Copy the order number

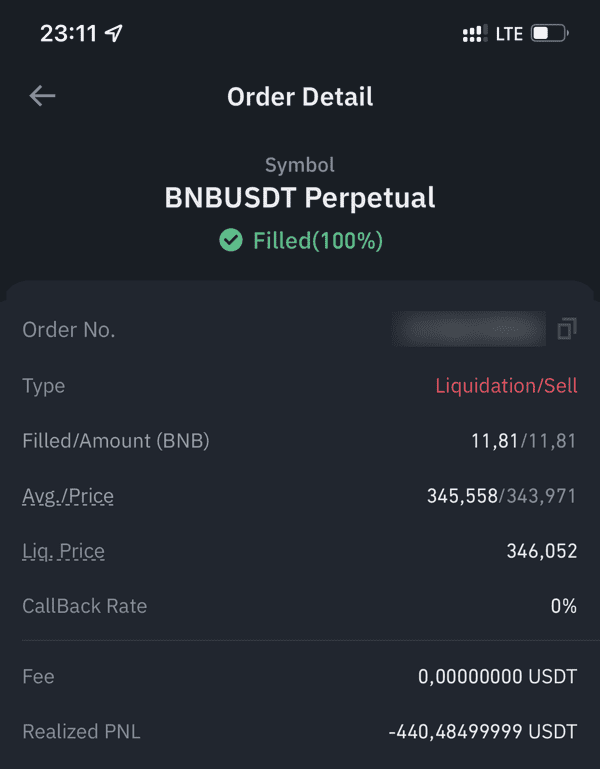[567, 329]
